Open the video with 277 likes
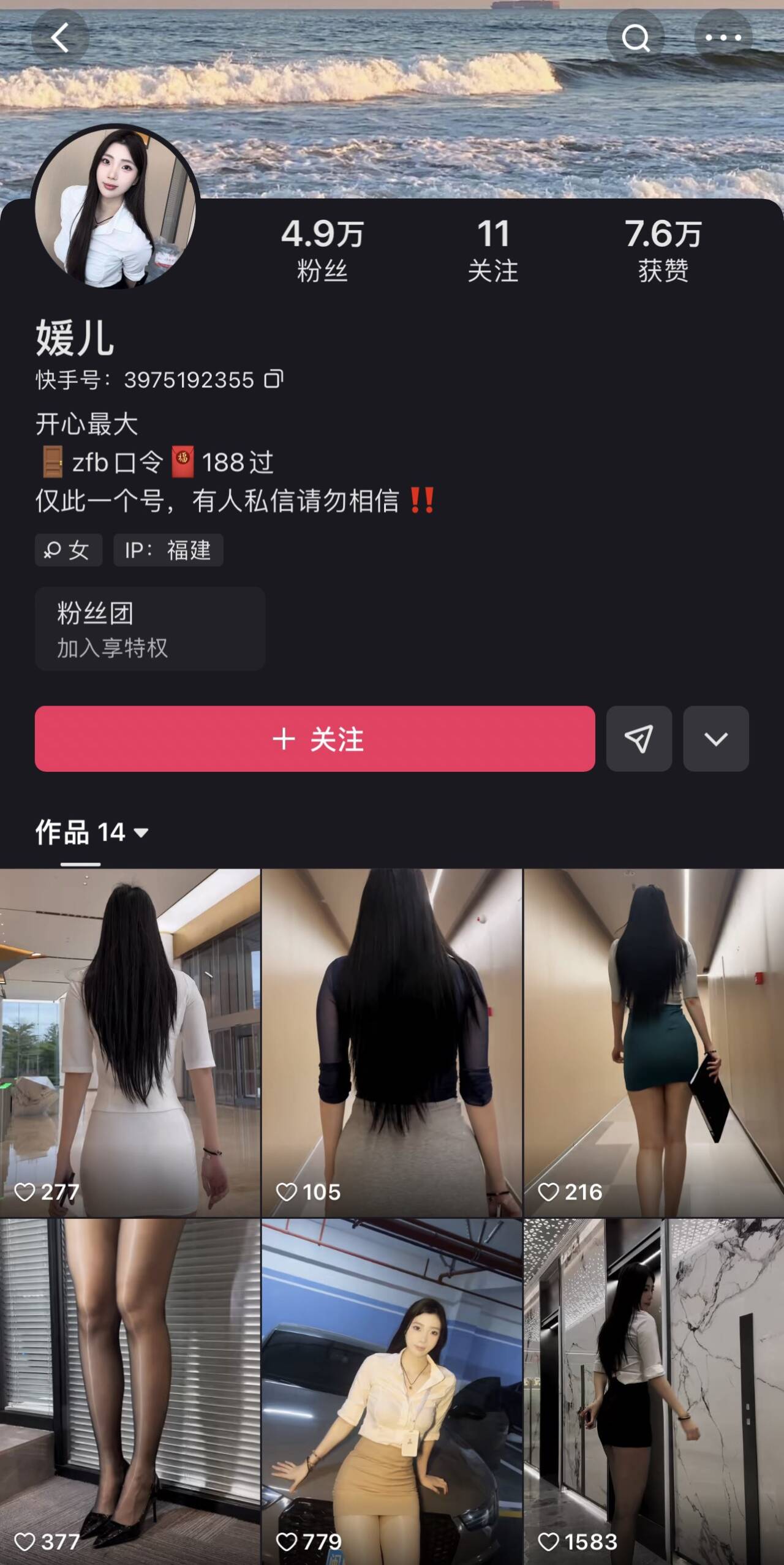This screenshot has width=784, height=1565. point(130,1041)
